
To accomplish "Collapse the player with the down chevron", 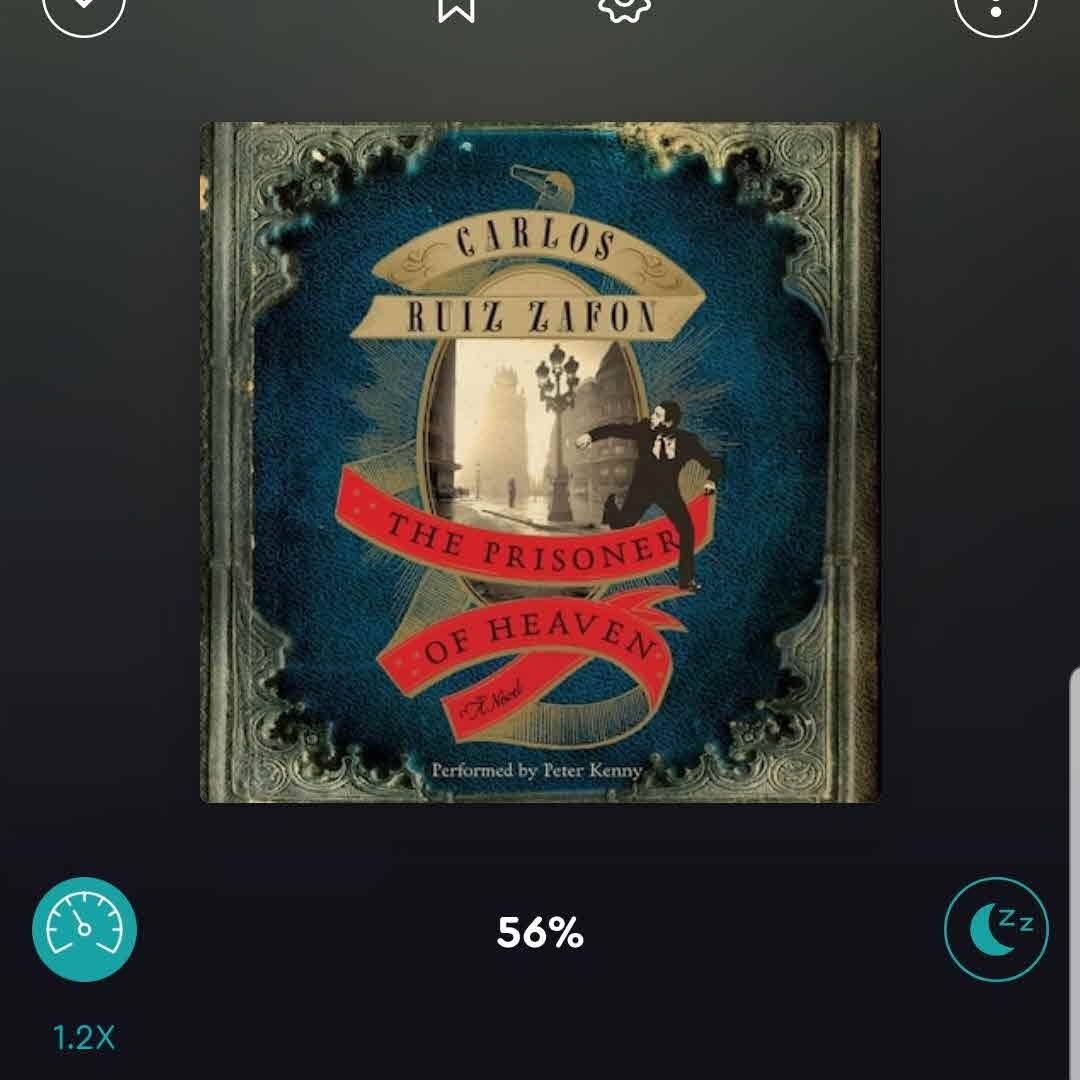I will tap(84, 8).
